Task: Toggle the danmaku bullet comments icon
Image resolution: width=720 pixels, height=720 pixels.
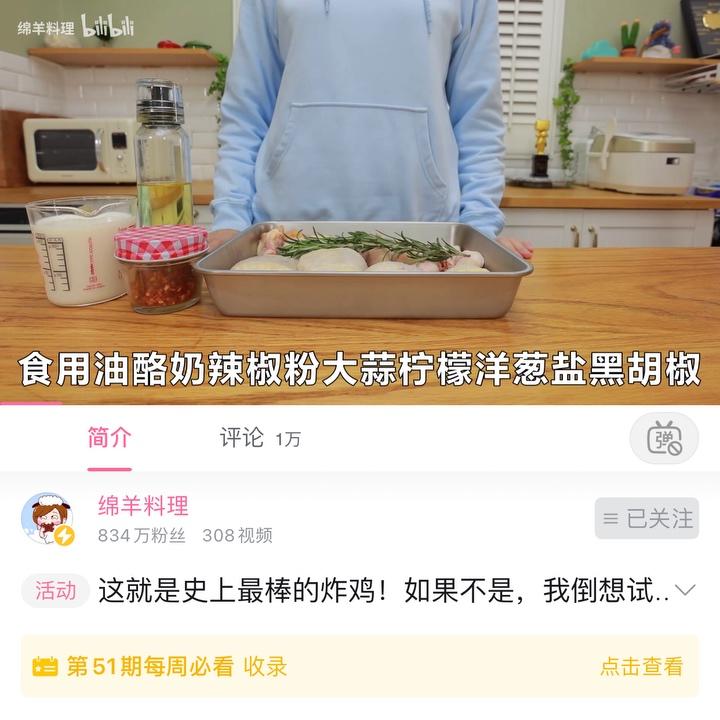Action: tap(664, 438)
